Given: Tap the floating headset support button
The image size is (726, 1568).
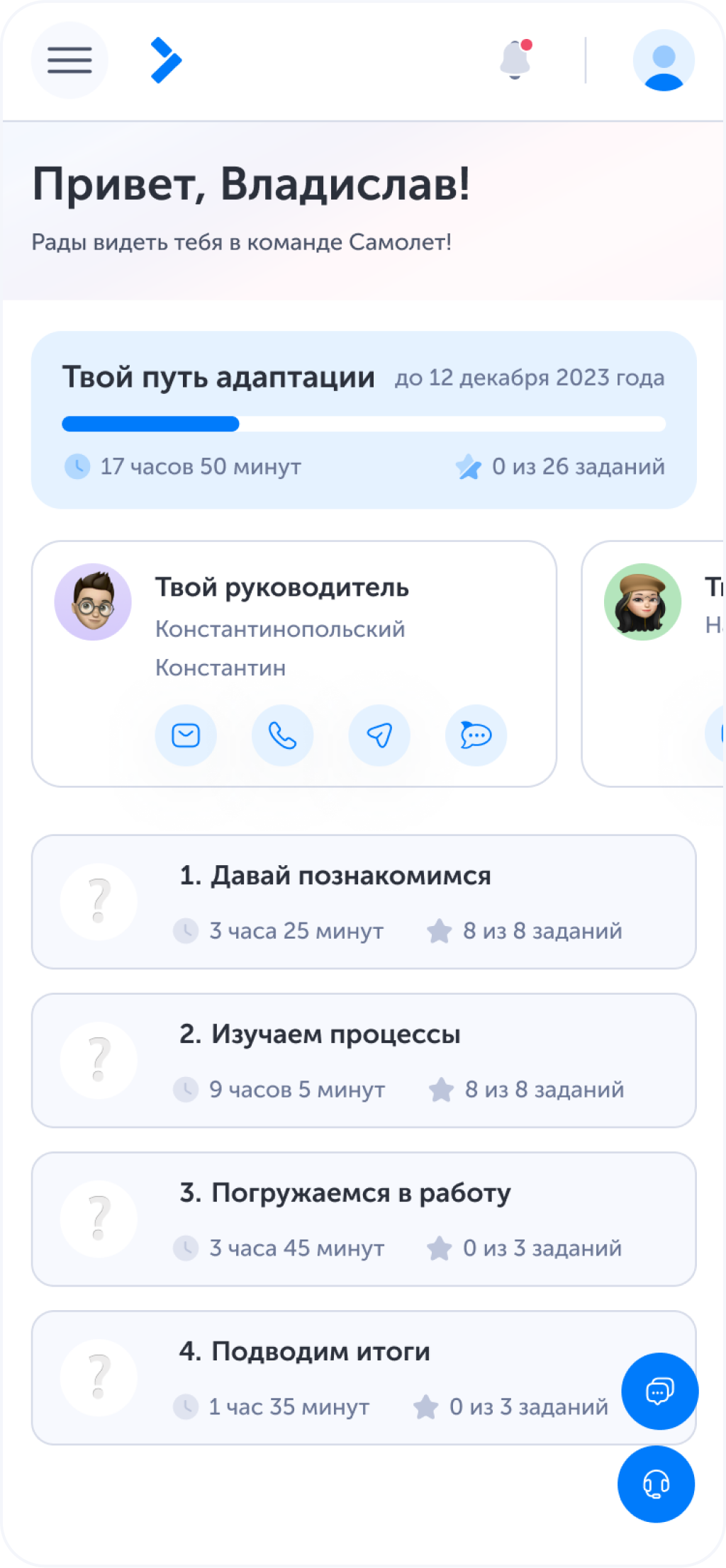Looking at the screenshot, I should [656, 1484].
